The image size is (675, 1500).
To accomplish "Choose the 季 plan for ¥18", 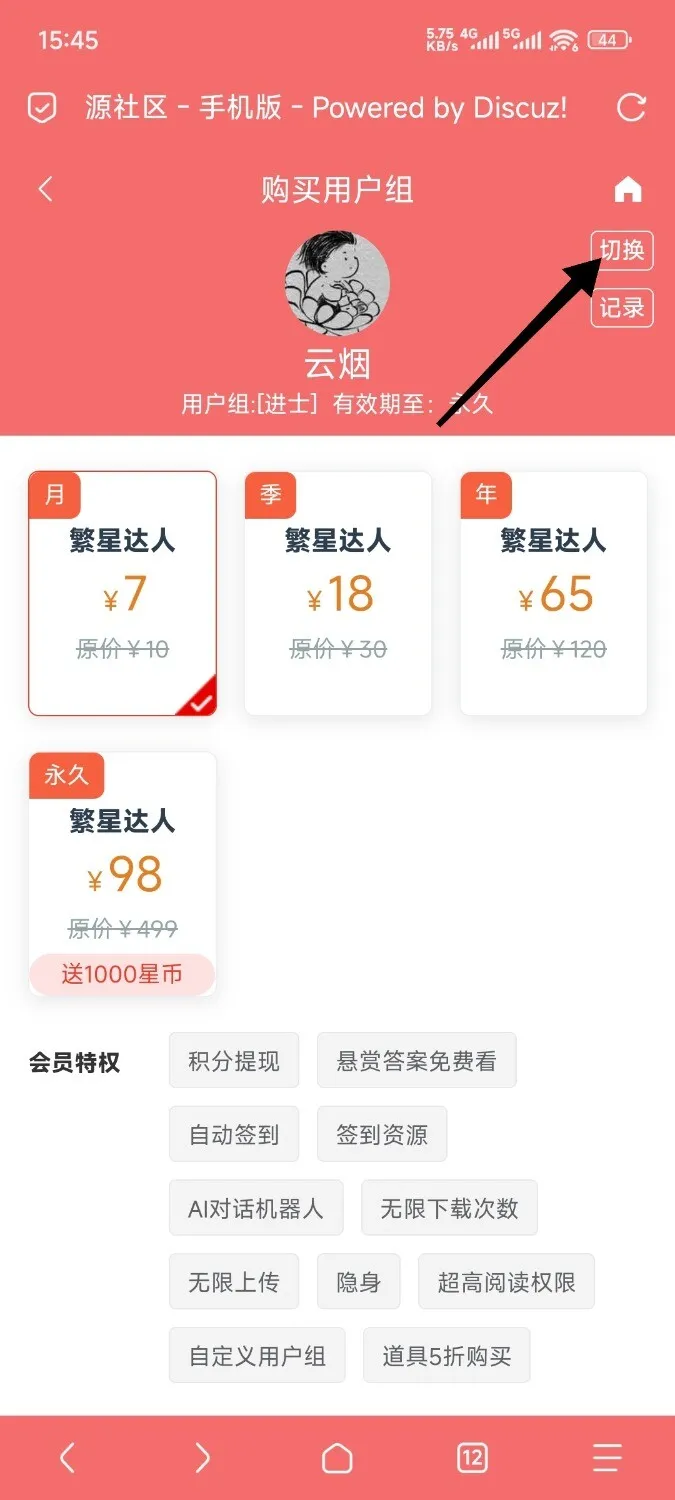I will pyautogui.click(x=338, y=593).
